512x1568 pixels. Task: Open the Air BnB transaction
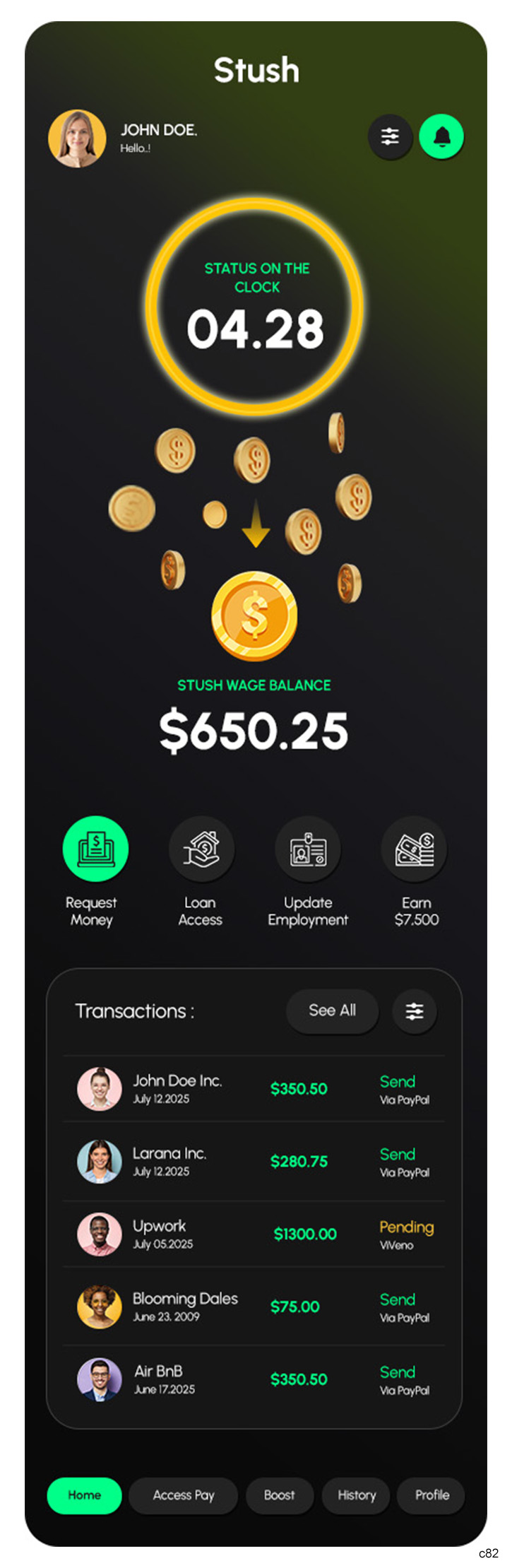[x=254, y=1379]
